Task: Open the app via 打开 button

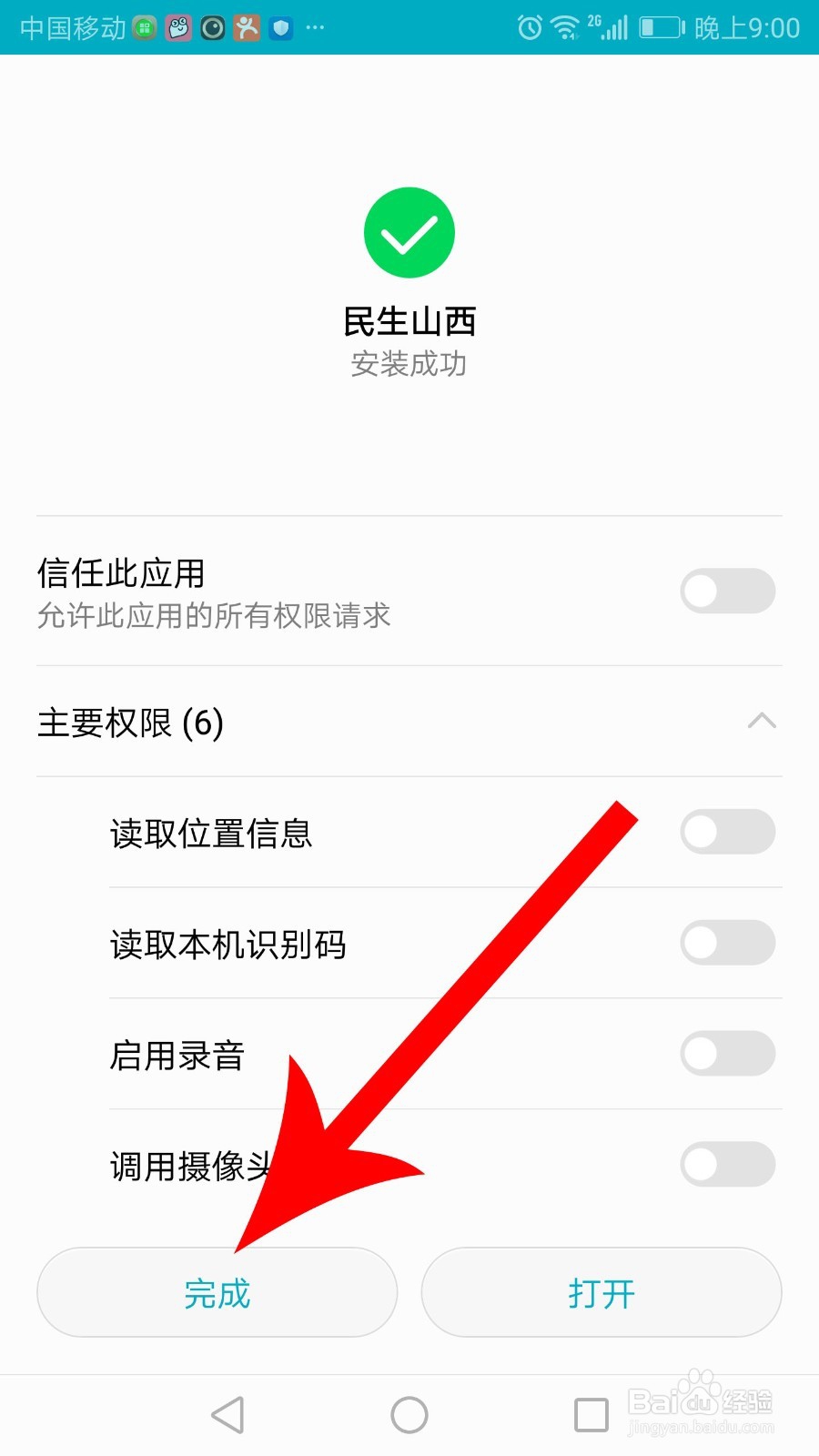Action: click(601, 1292)
